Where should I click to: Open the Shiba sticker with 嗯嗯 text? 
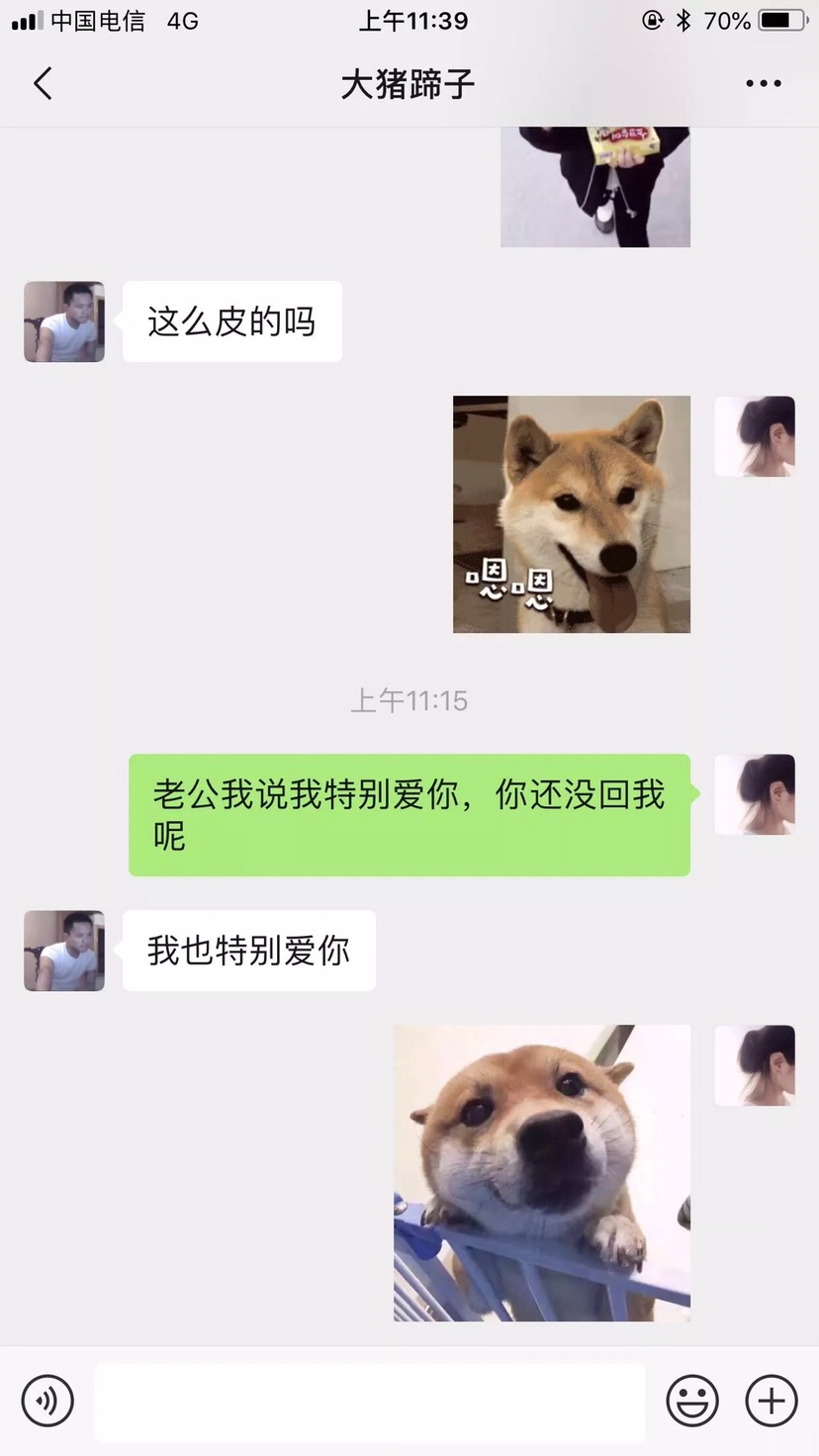point(572,514)
